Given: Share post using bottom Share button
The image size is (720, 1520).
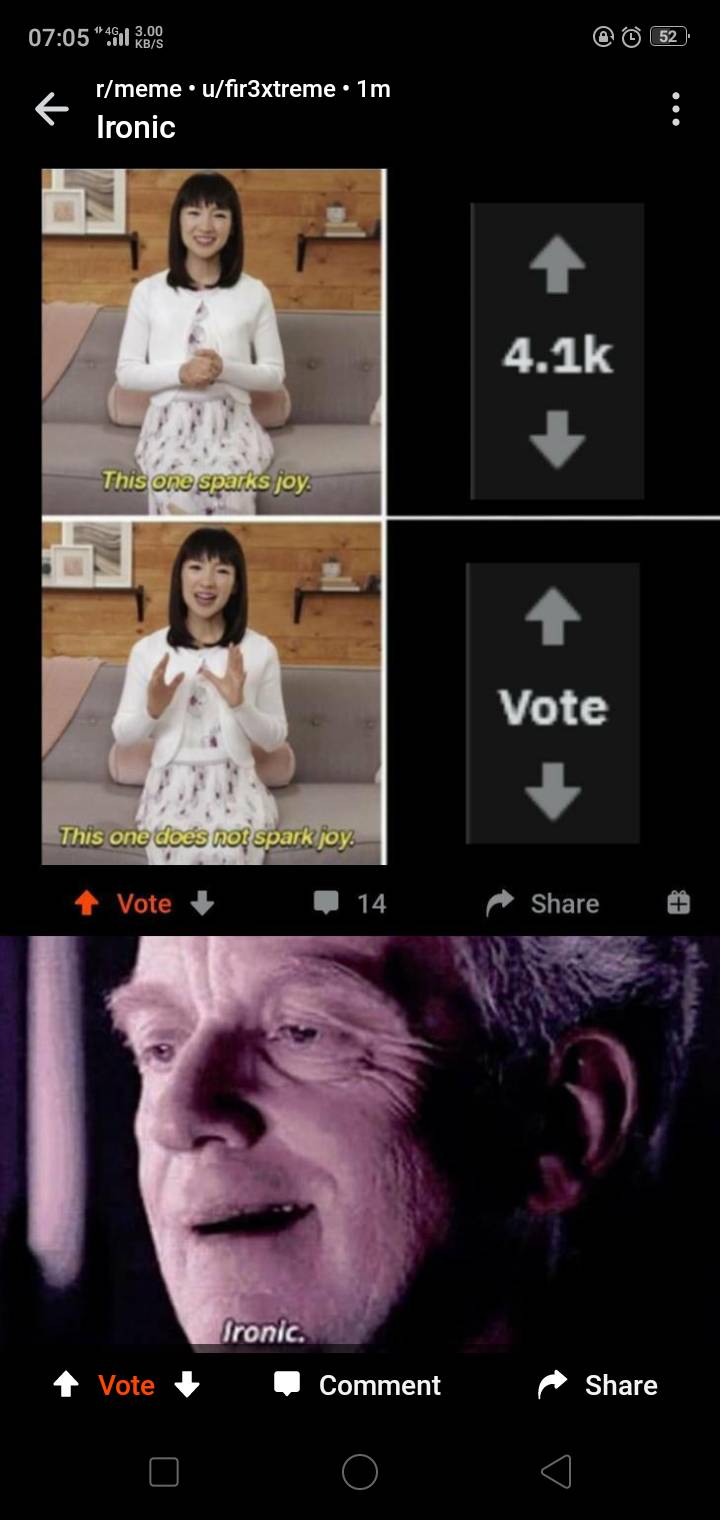Looking at the screenshot, I should (597, 1384).
